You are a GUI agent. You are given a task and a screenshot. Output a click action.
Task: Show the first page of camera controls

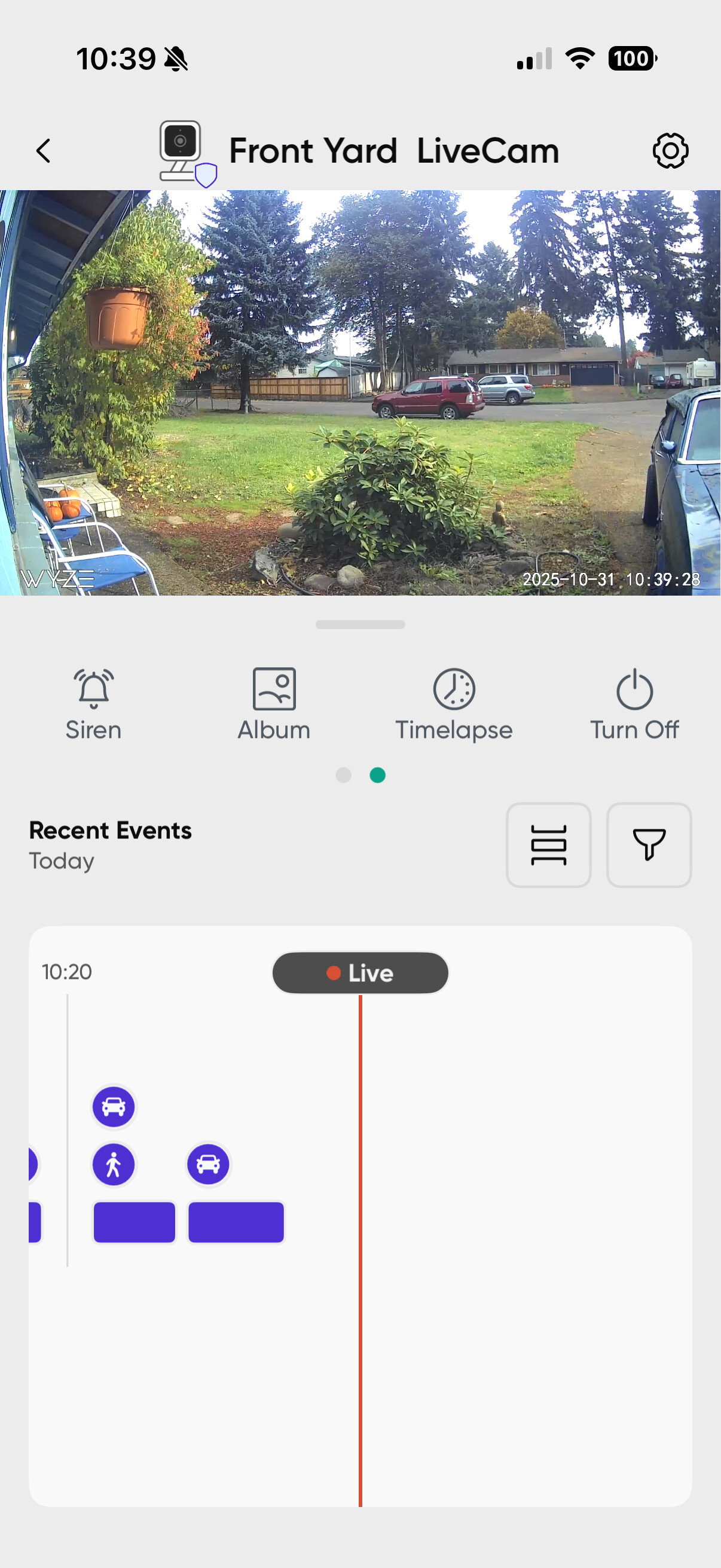[344, 775]
